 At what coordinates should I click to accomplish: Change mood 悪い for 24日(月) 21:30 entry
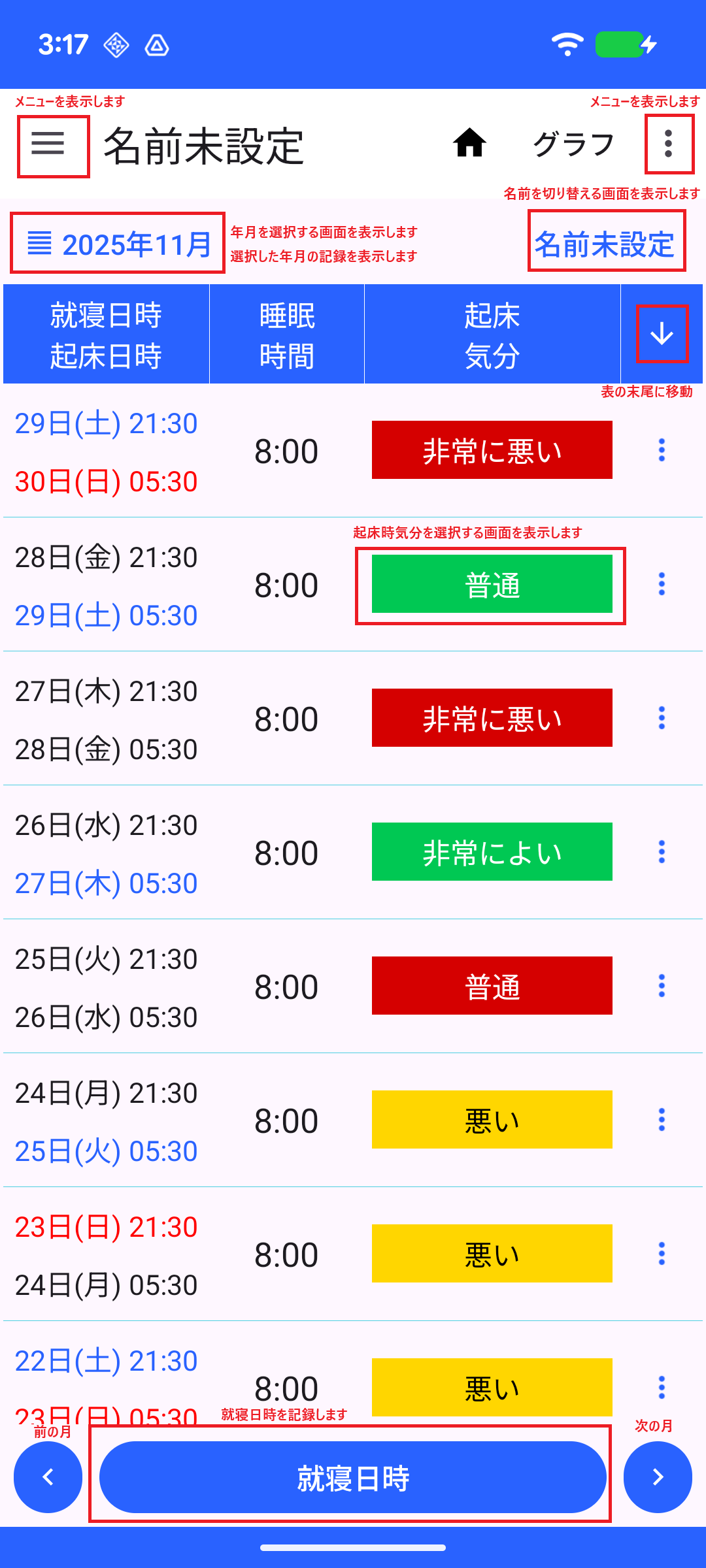[x=492, y=1120]
